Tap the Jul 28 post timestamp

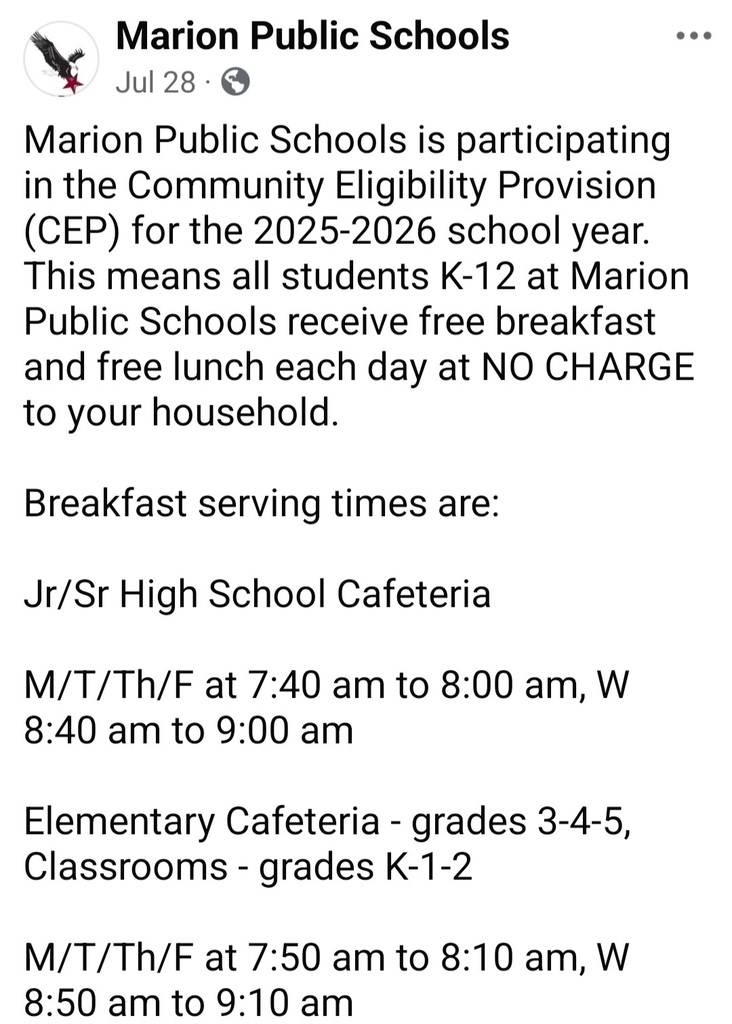[155, 83]
